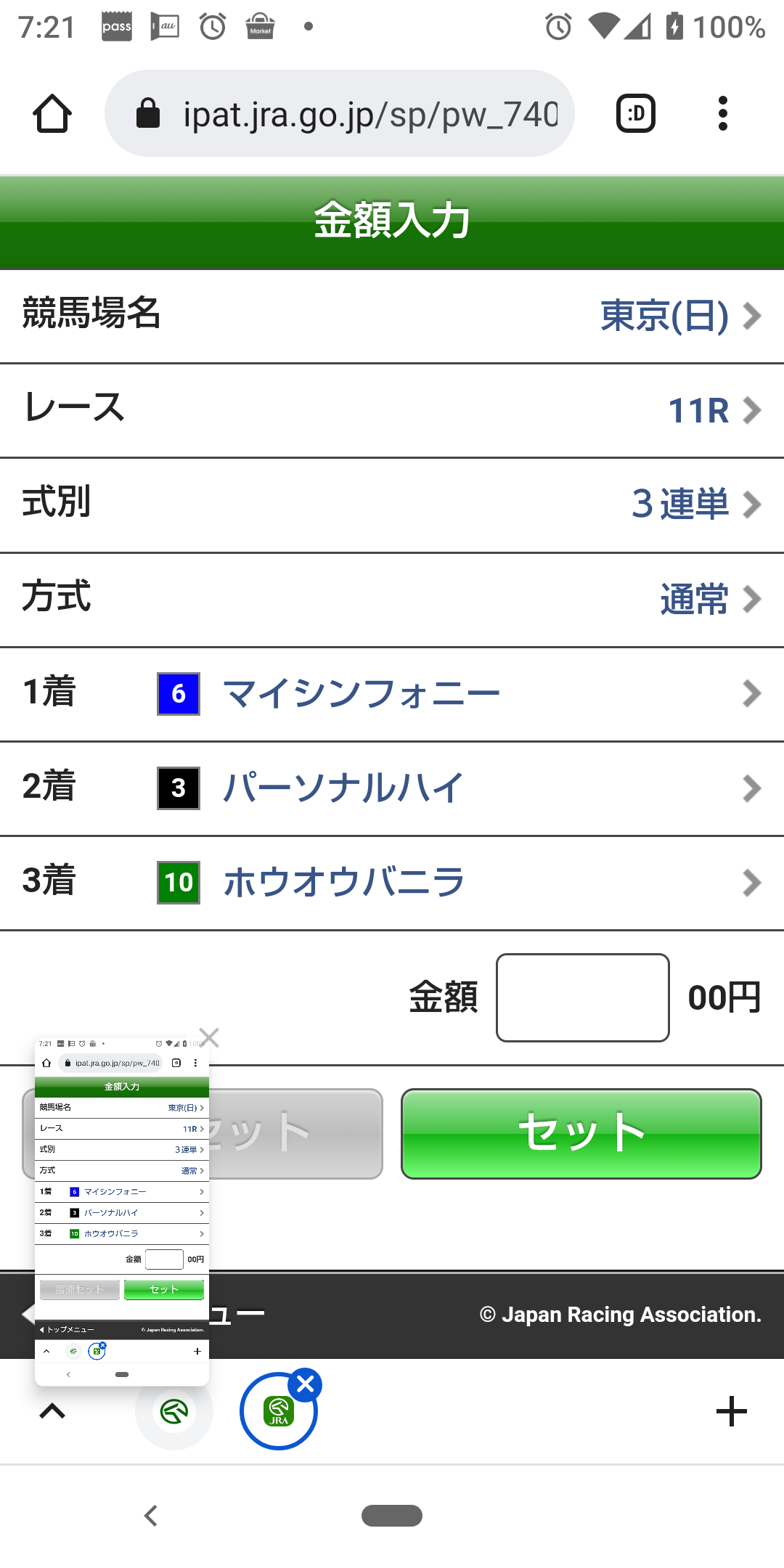This screenshot has width=784, height=1568.
Task: Open the browser tab switcher
Action: tap(635, 113)
